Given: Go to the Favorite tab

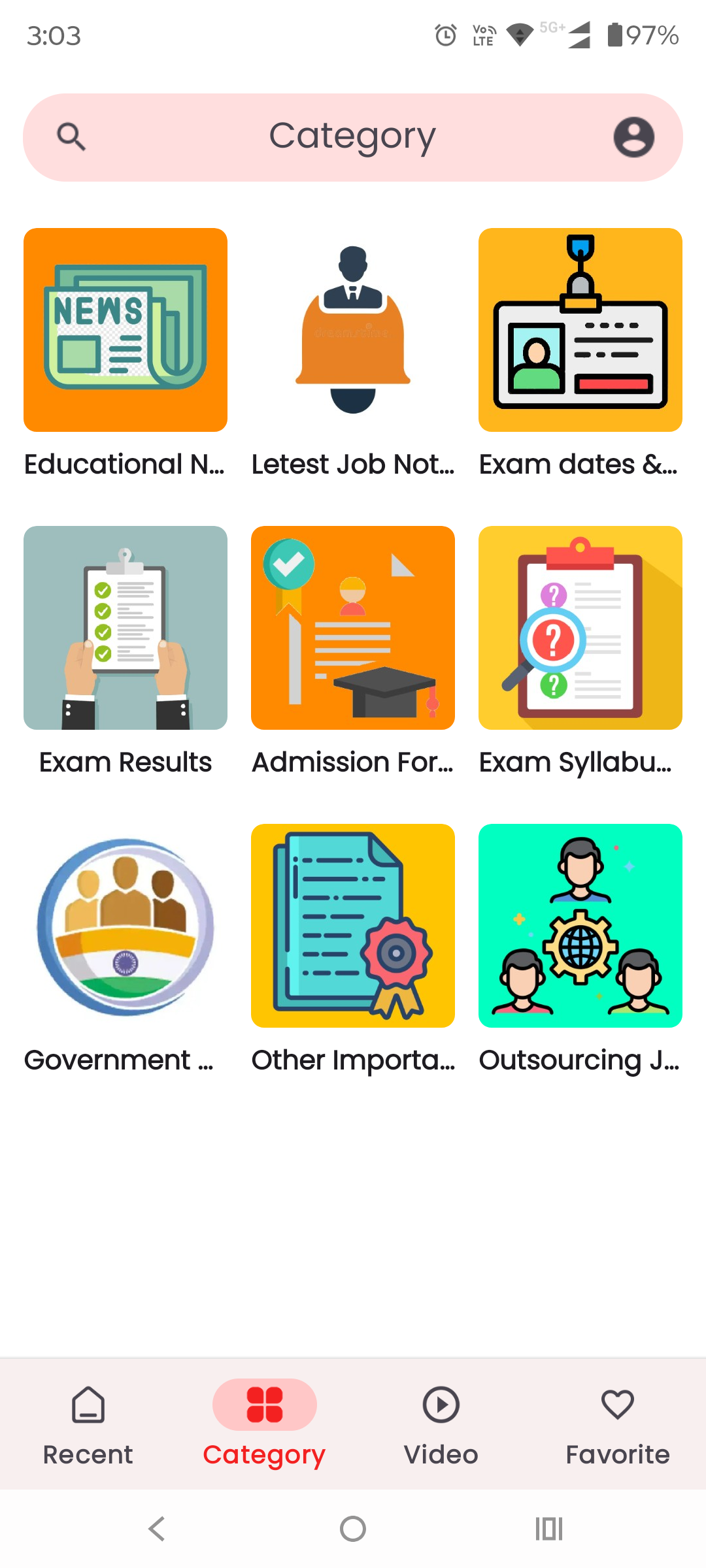Looking at the screenshot, I should (x=618, y=1424).
